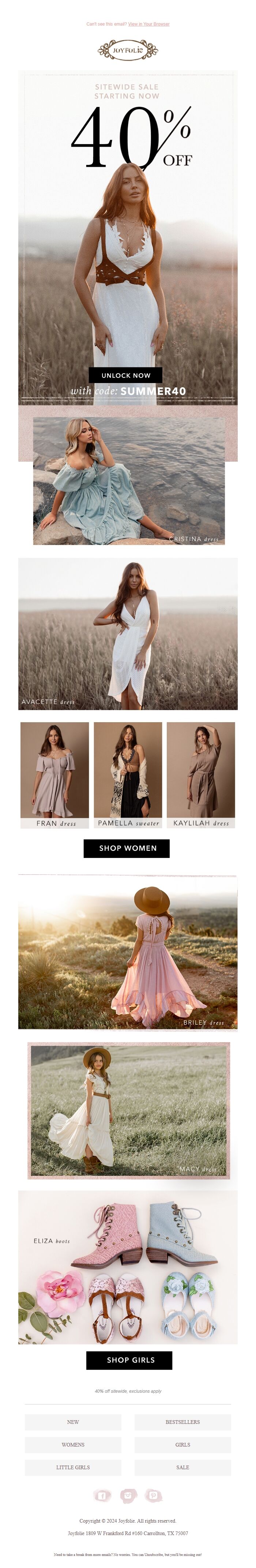Go to the Sale category
The width and height of the screenshot is (256, 1568).
point(182,1467)
